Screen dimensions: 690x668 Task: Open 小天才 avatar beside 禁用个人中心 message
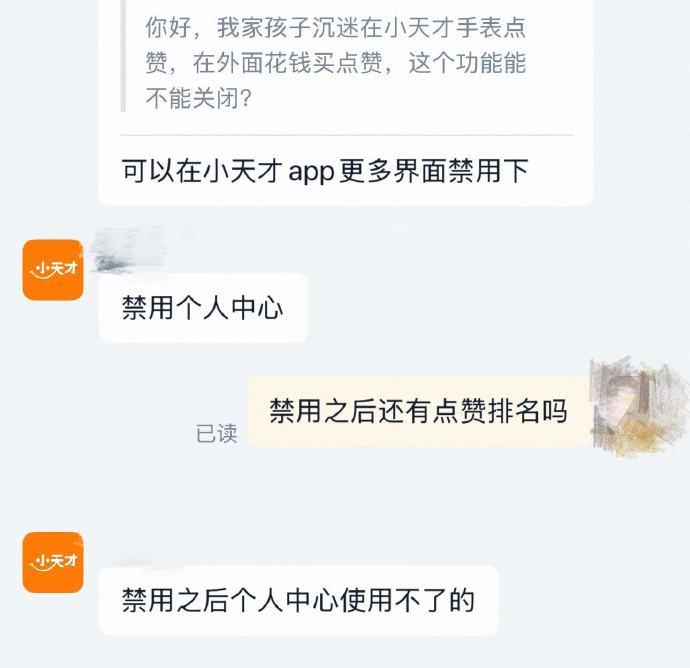coord(52,270)
